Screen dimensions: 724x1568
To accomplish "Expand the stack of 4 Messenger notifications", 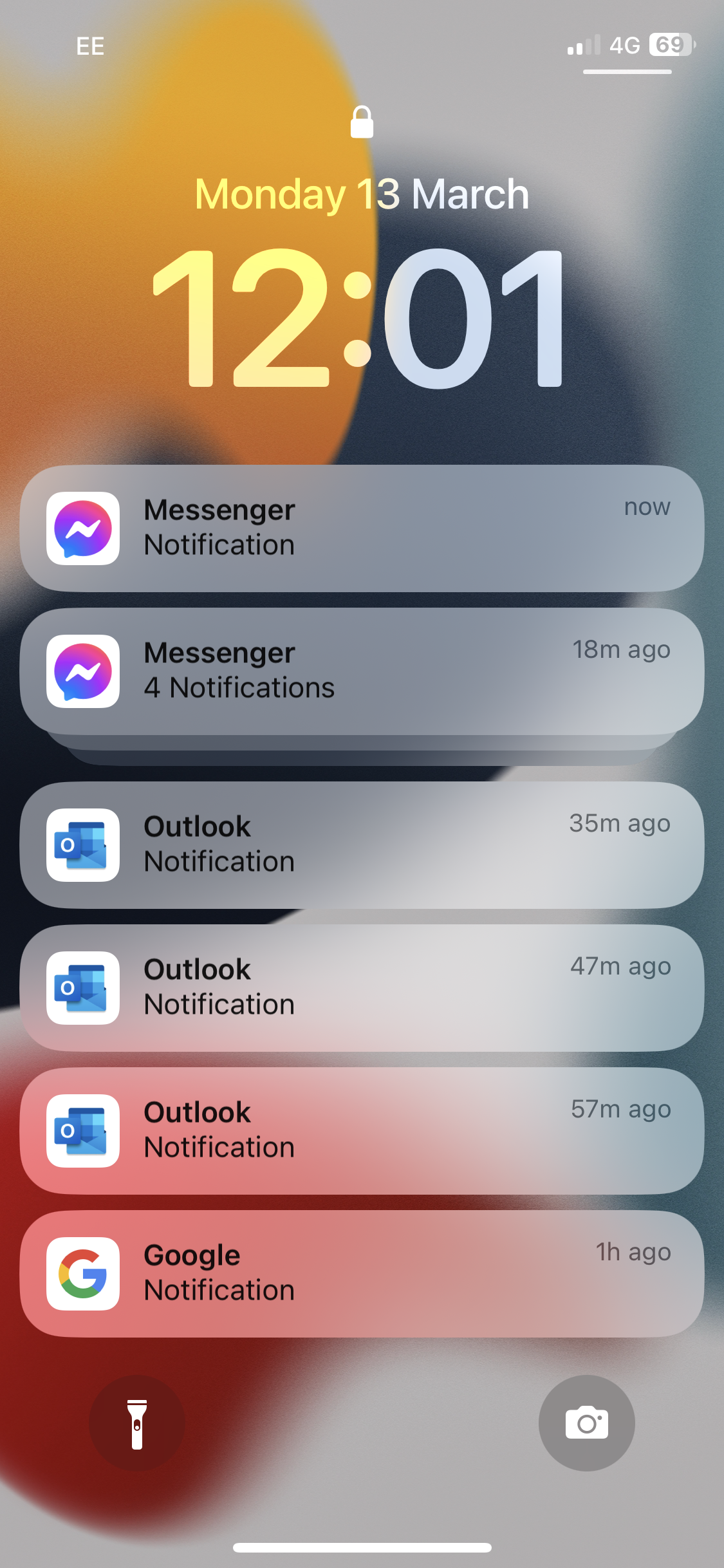I will click(x=362, y=673).
